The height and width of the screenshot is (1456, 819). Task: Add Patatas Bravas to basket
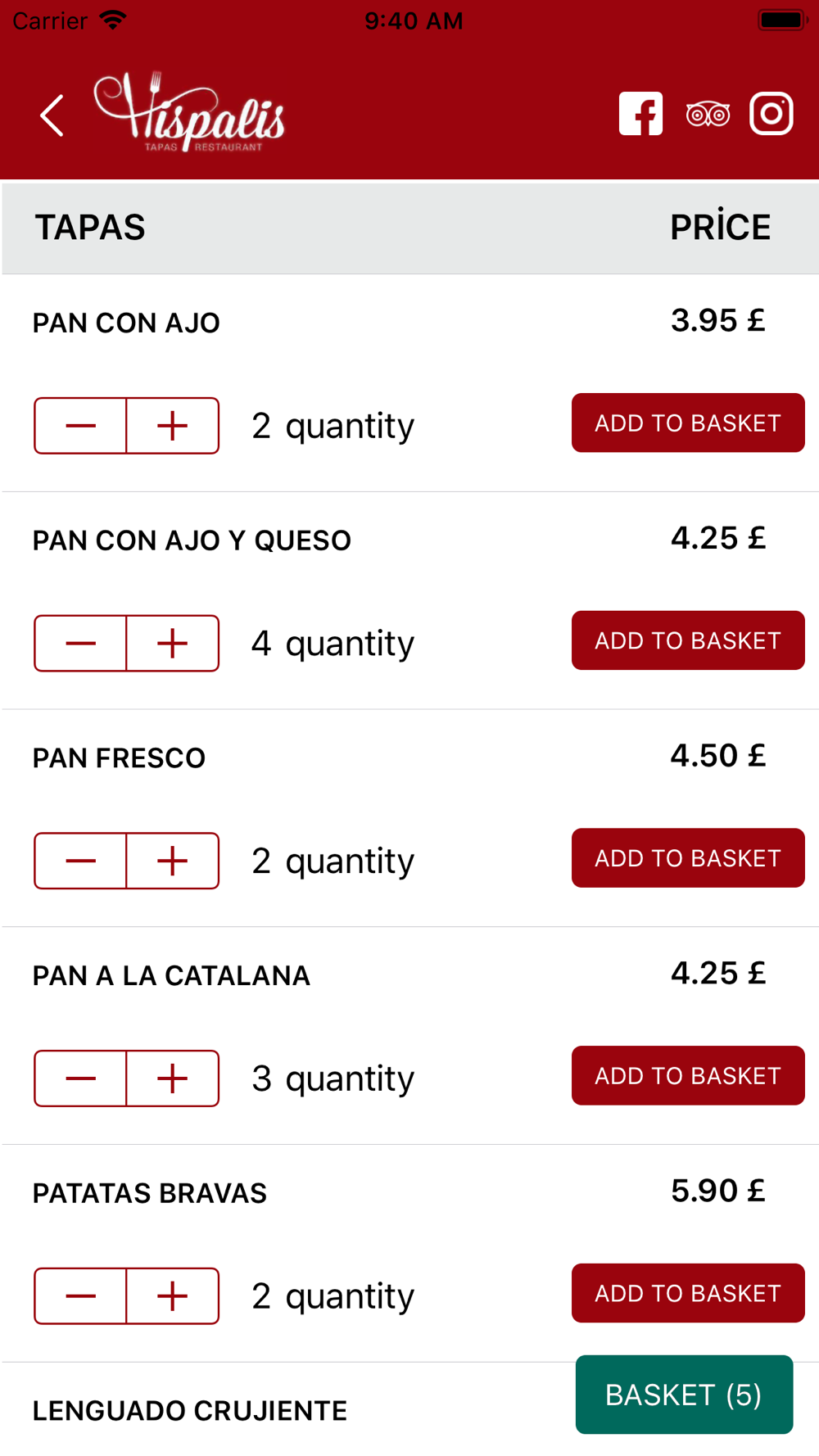(x=688, y=1293)
